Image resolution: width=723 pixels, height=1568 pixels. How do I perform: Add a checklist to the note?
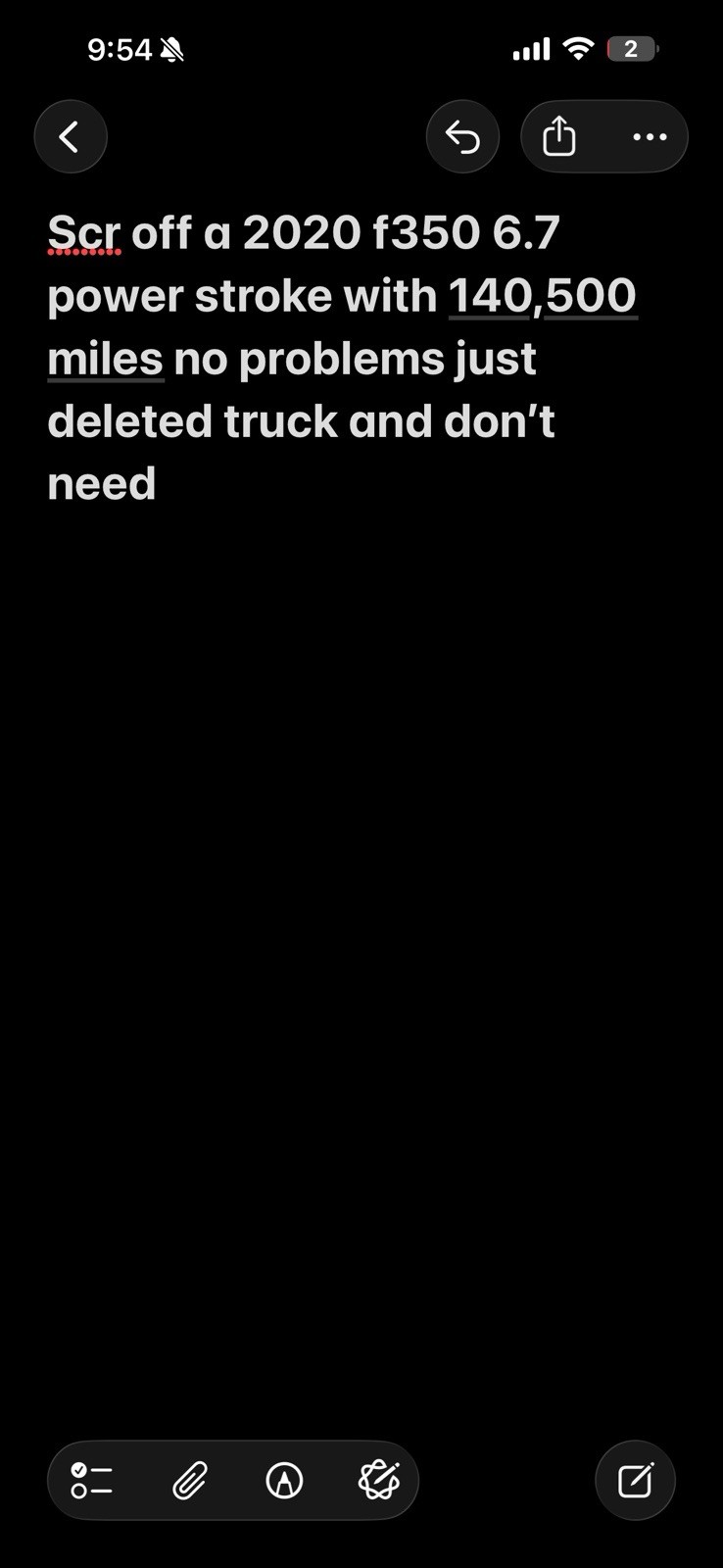pos(92,1480)
